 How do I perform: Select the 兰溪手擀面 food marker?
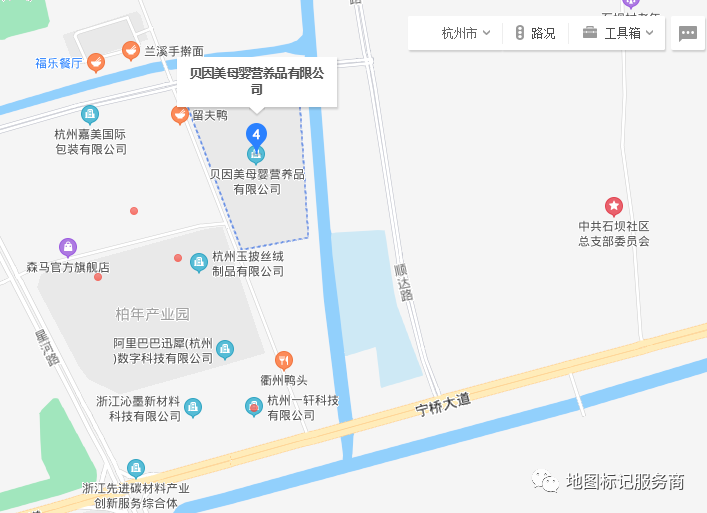click(130, 50)
